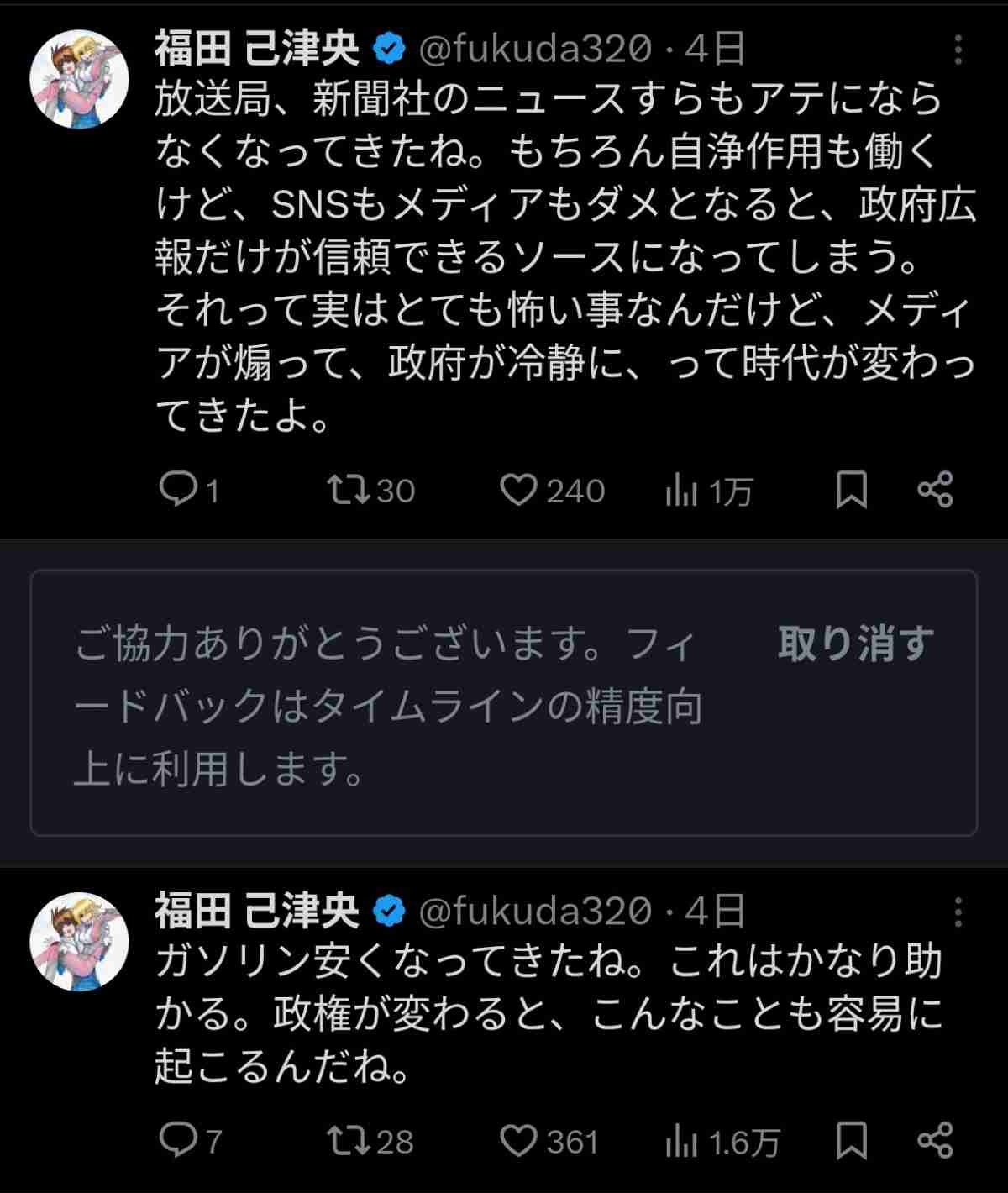Open profile avatar on the ガソリン tweet
Viewport: 1008px width, 1193px height.
tap(79, 941)
